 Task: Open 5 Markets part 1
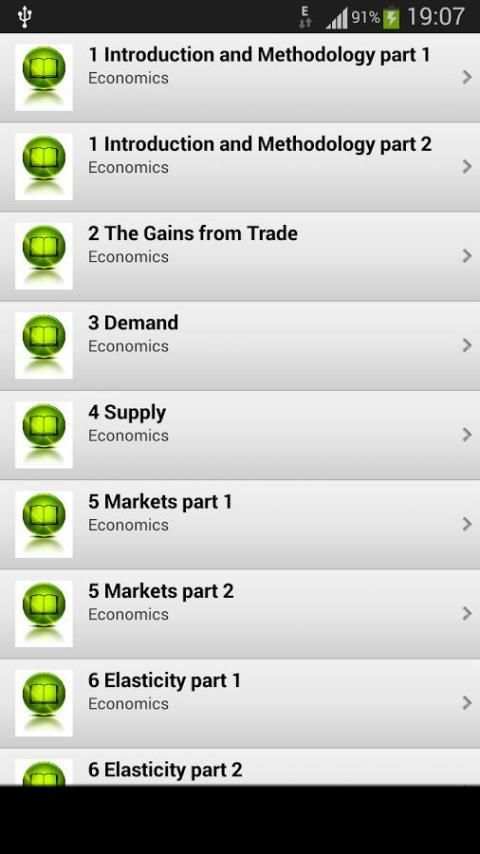point(240,524)
